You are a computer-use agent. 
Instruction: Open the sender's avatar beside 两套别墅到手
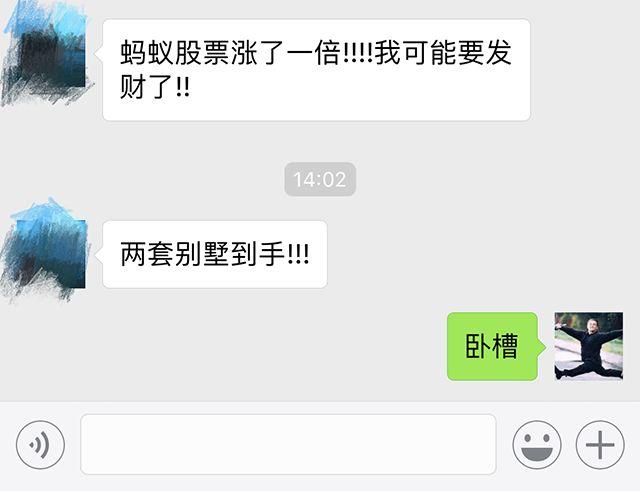click(47, 254)
